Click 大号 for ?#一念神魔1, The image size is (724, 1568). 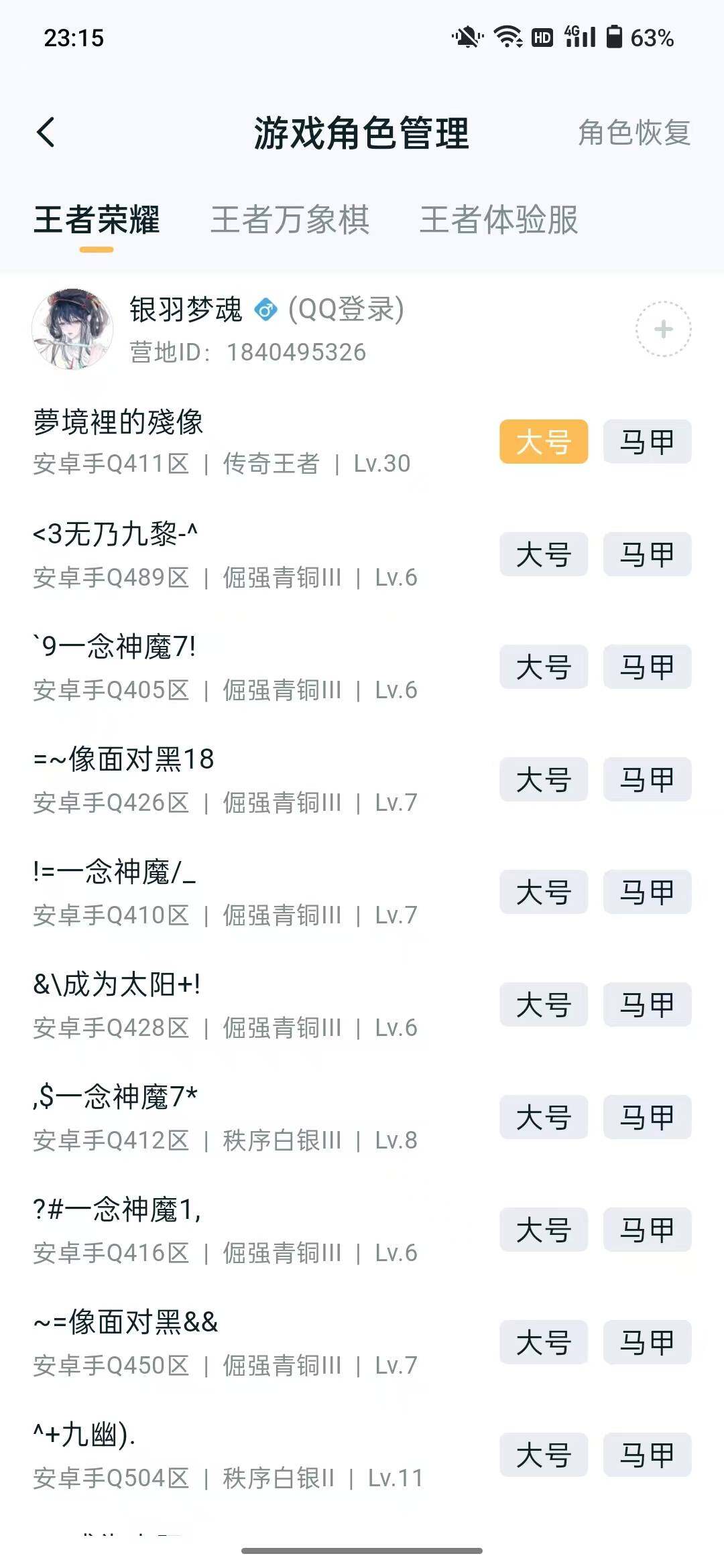[543, 1230]
